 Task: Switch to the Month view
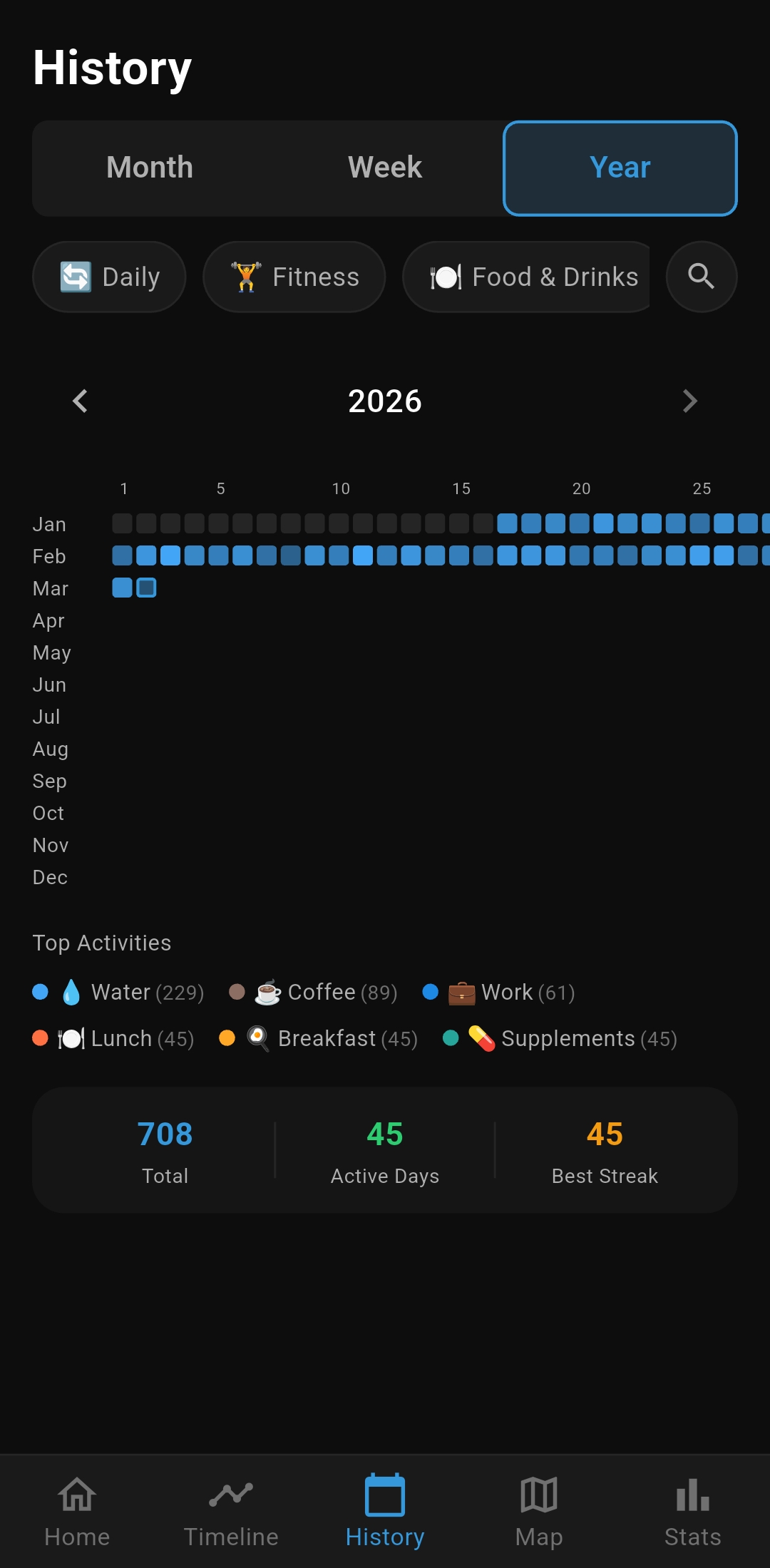pos(149,168)
